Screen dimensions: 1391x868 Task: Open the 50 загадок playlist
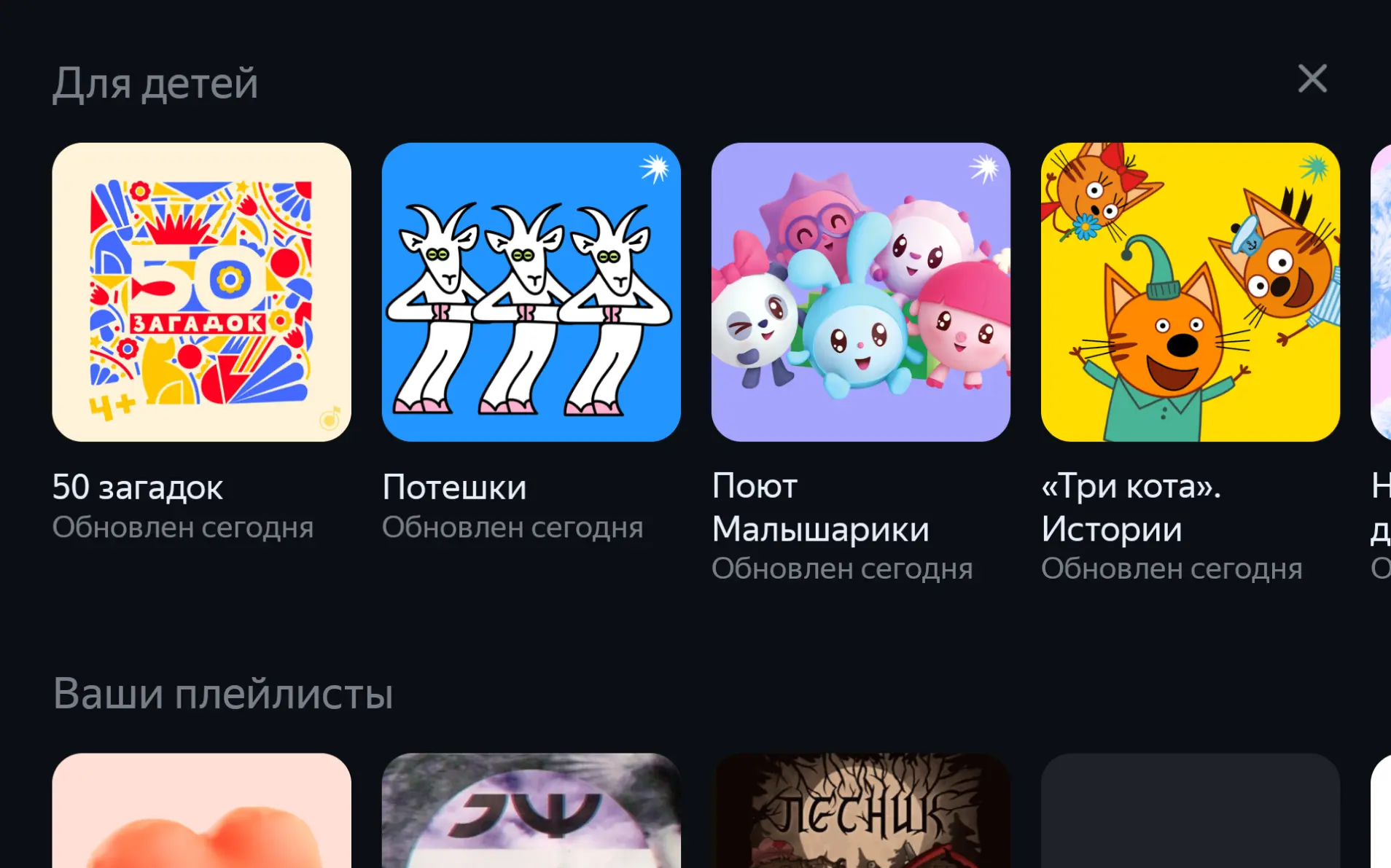click(x=201, y=292)
